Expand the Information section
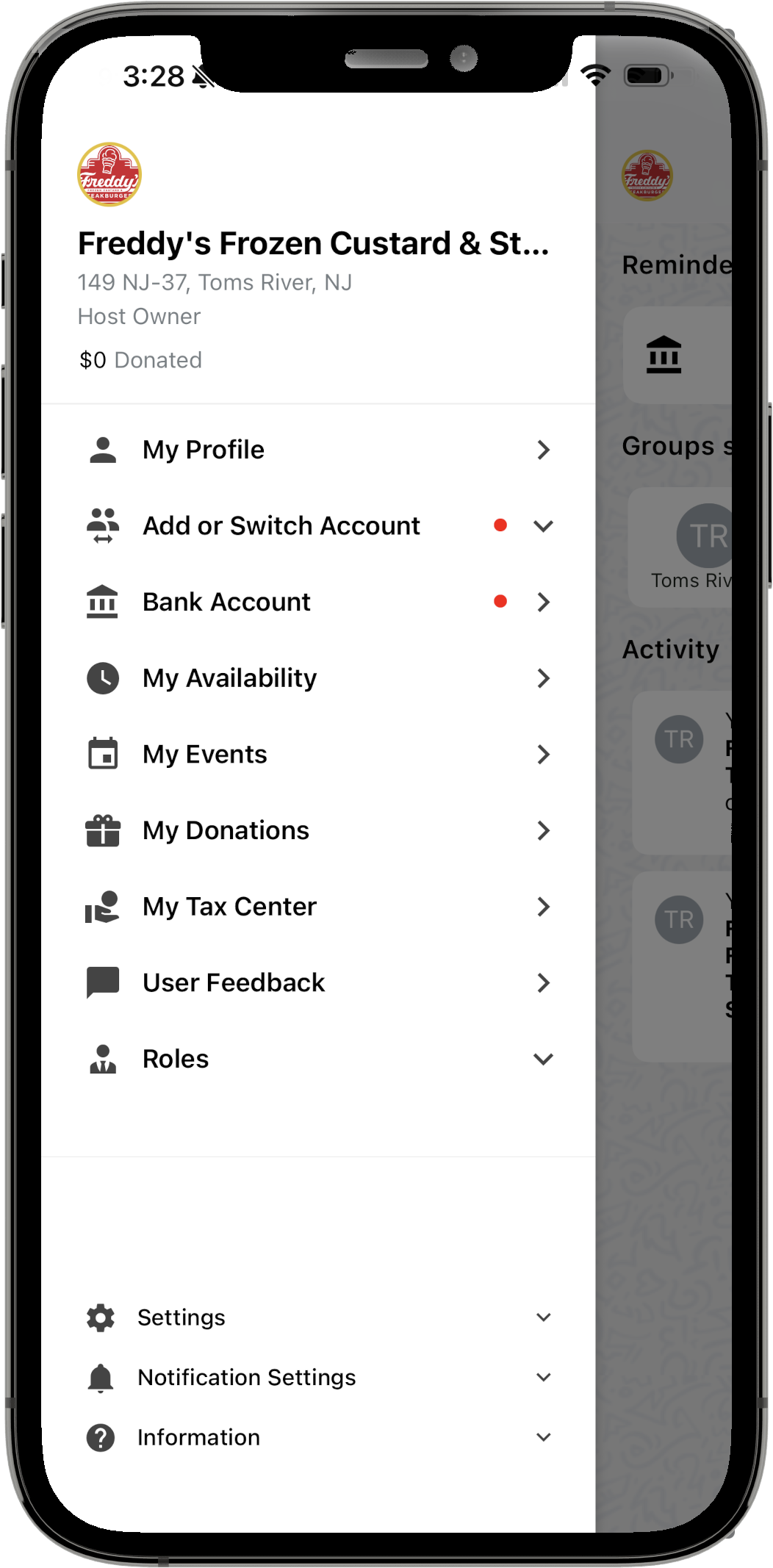This screenshot has height=1568, width=773. [x=198, y=1437]
